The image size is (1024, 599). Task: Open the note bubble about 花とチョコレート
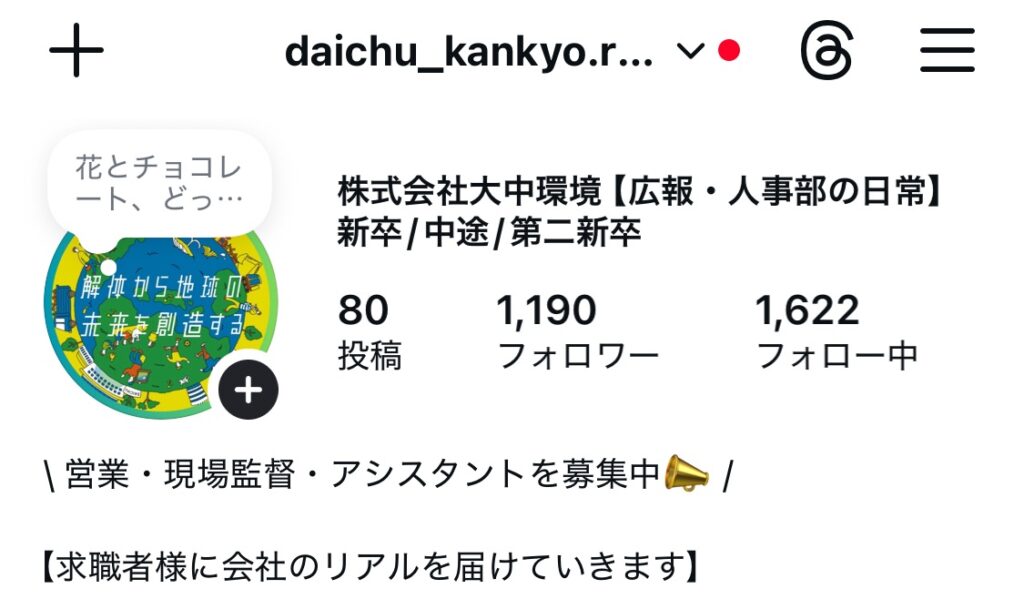pos(159,182)
